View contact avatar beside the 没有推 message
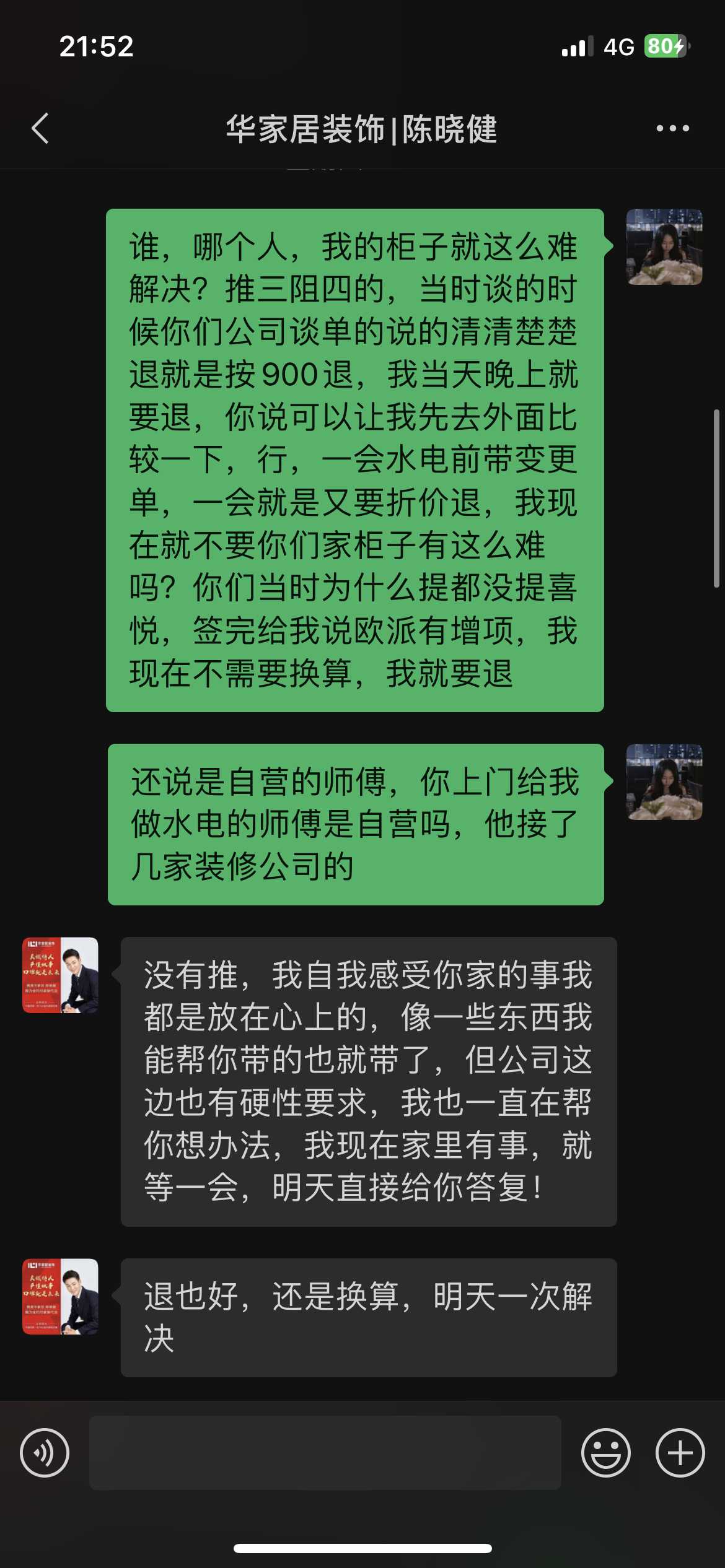The height and width of the screenshot is (1568, 725). tap(61, 975)
